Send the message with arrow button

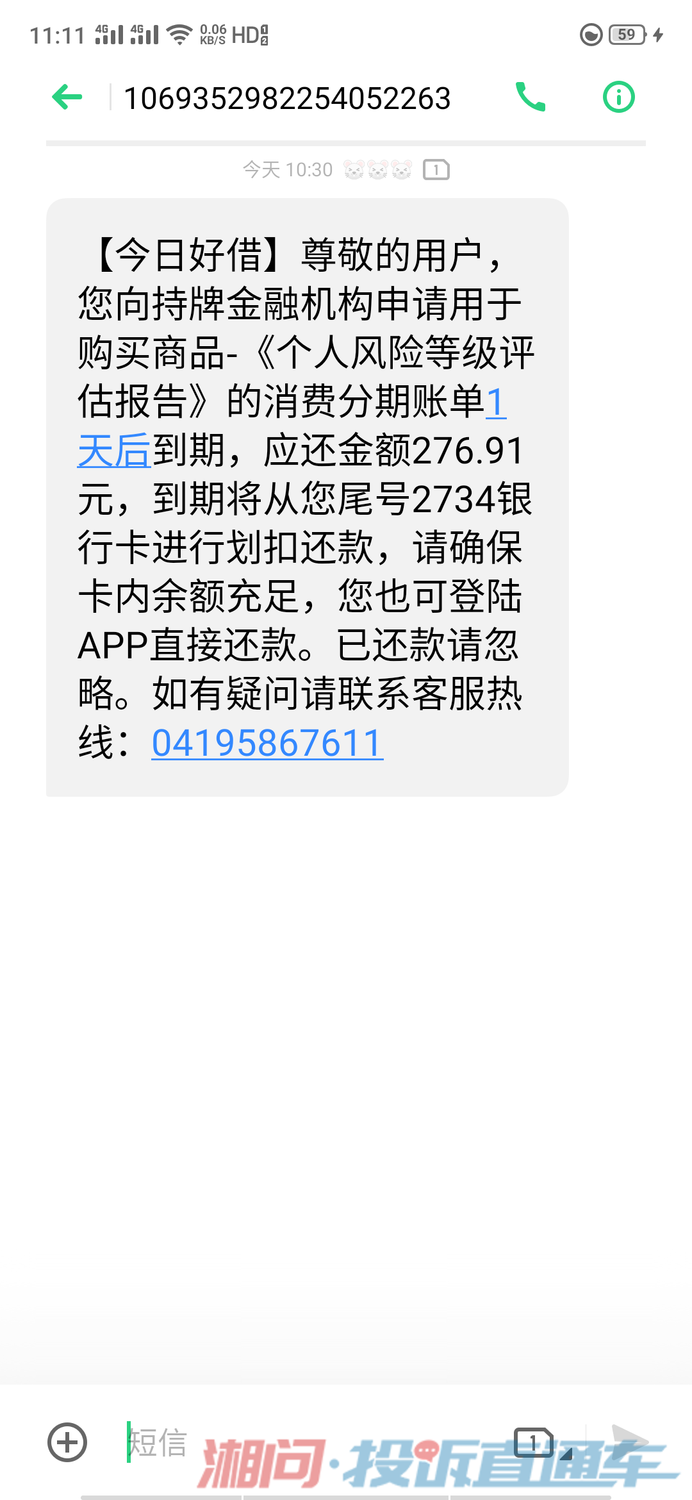630,1442
